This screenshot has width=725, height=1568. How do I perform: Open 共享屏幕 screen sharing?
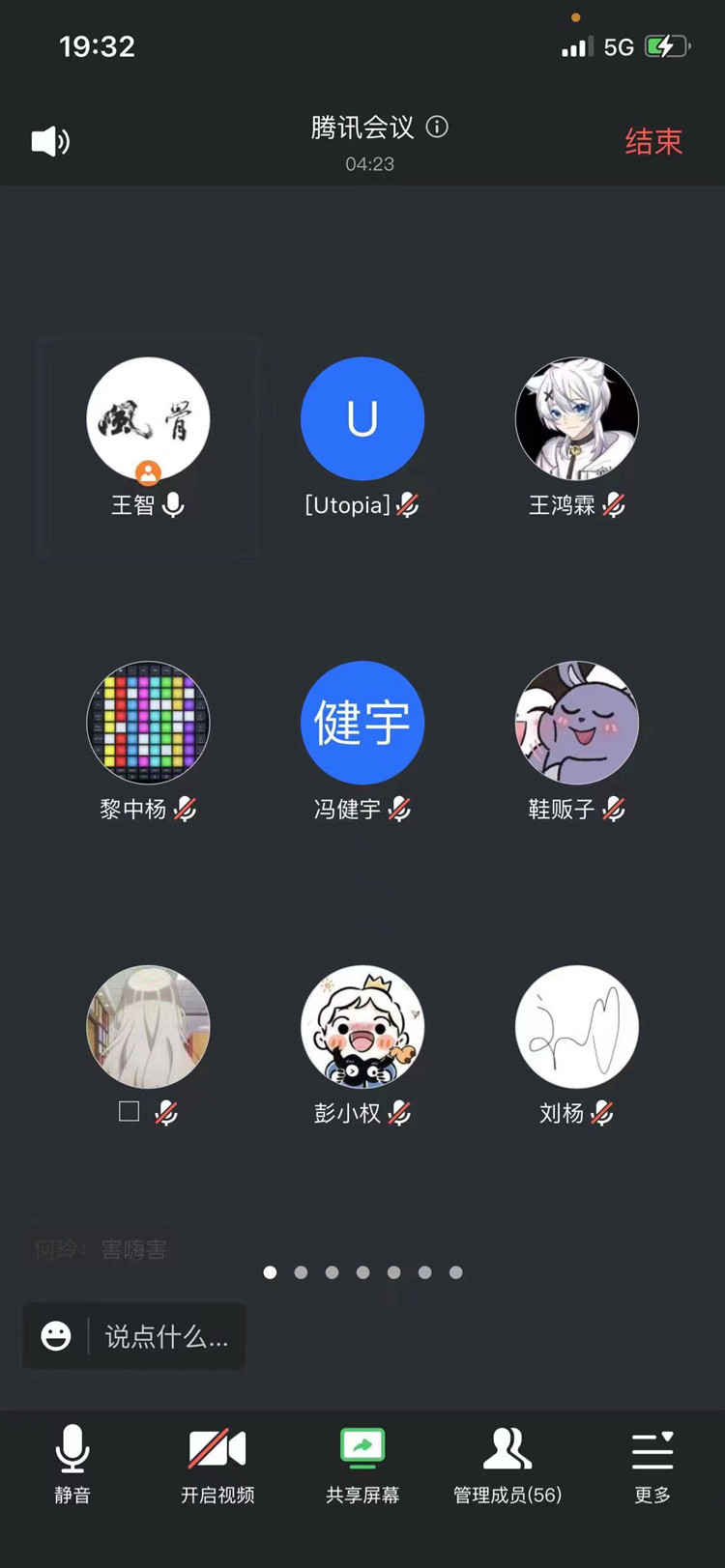click(x=362, y=1446)
